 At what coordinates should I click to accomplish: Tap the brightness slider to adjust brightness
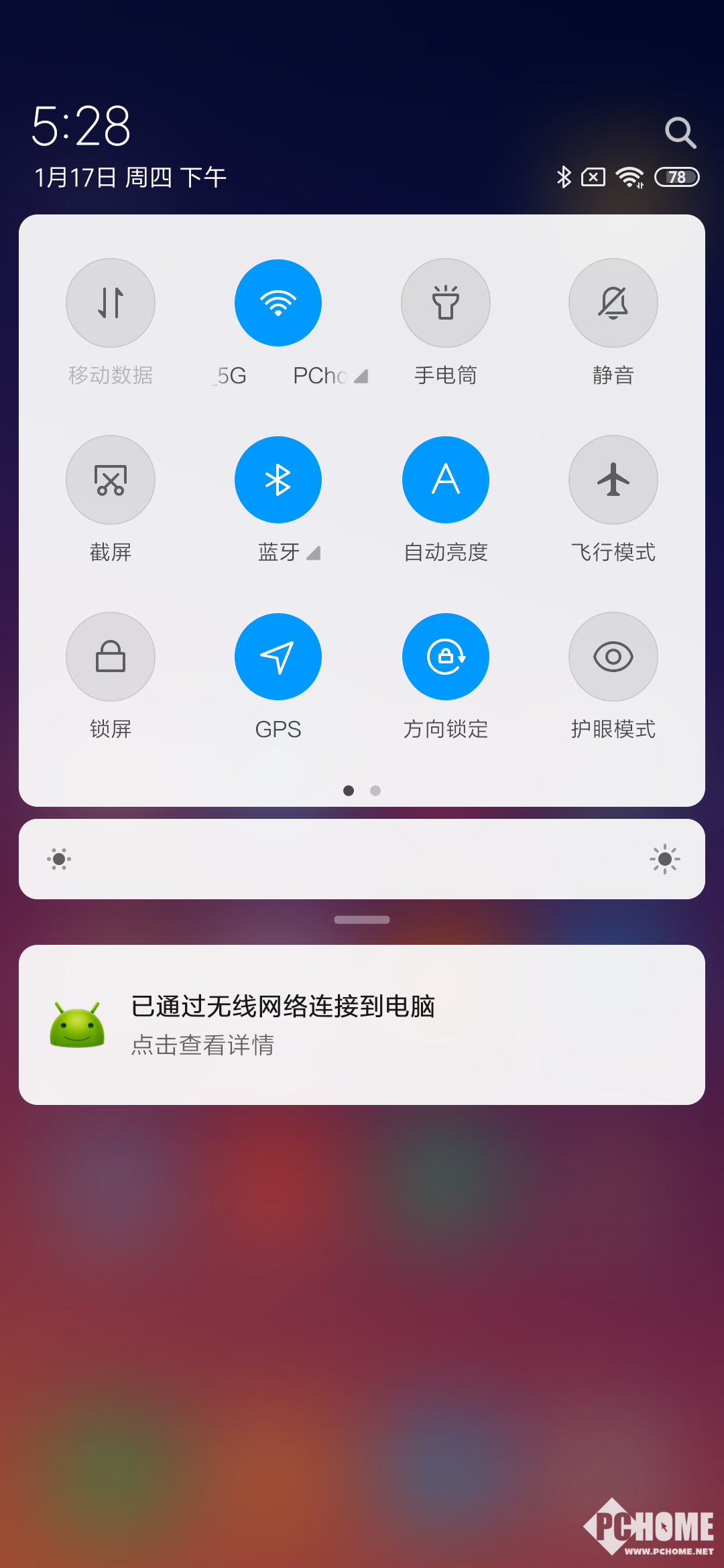pyautogui.click(x=362, y=859)
